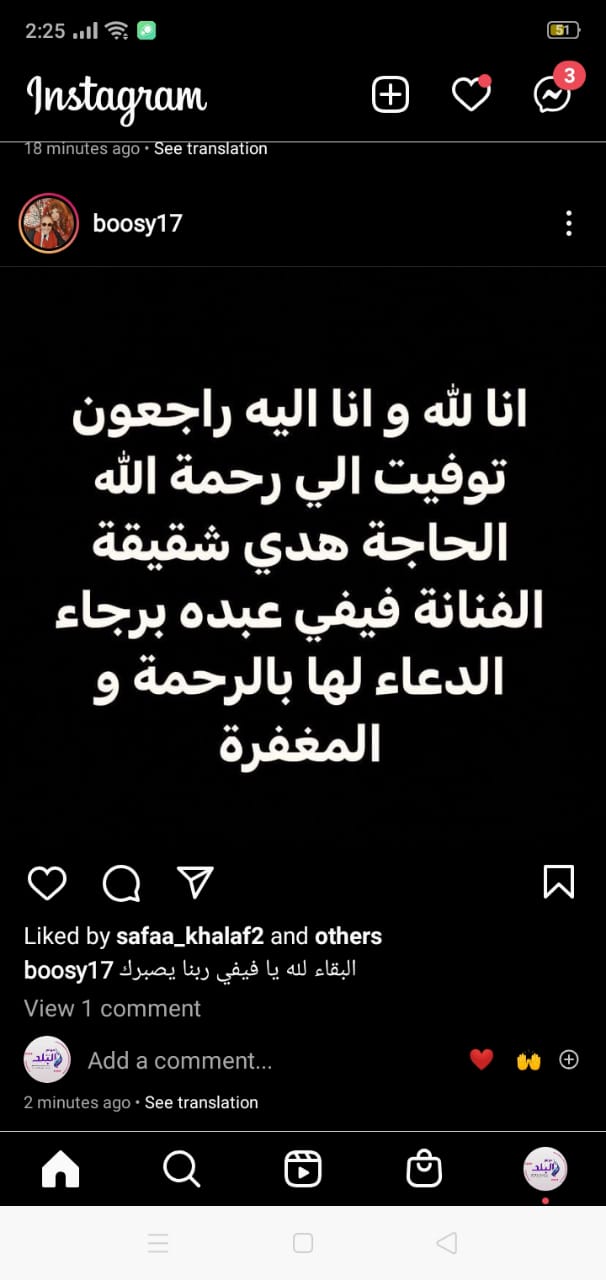
Task: See translation under 2 minutes ago
Action: click(201, 1102)
